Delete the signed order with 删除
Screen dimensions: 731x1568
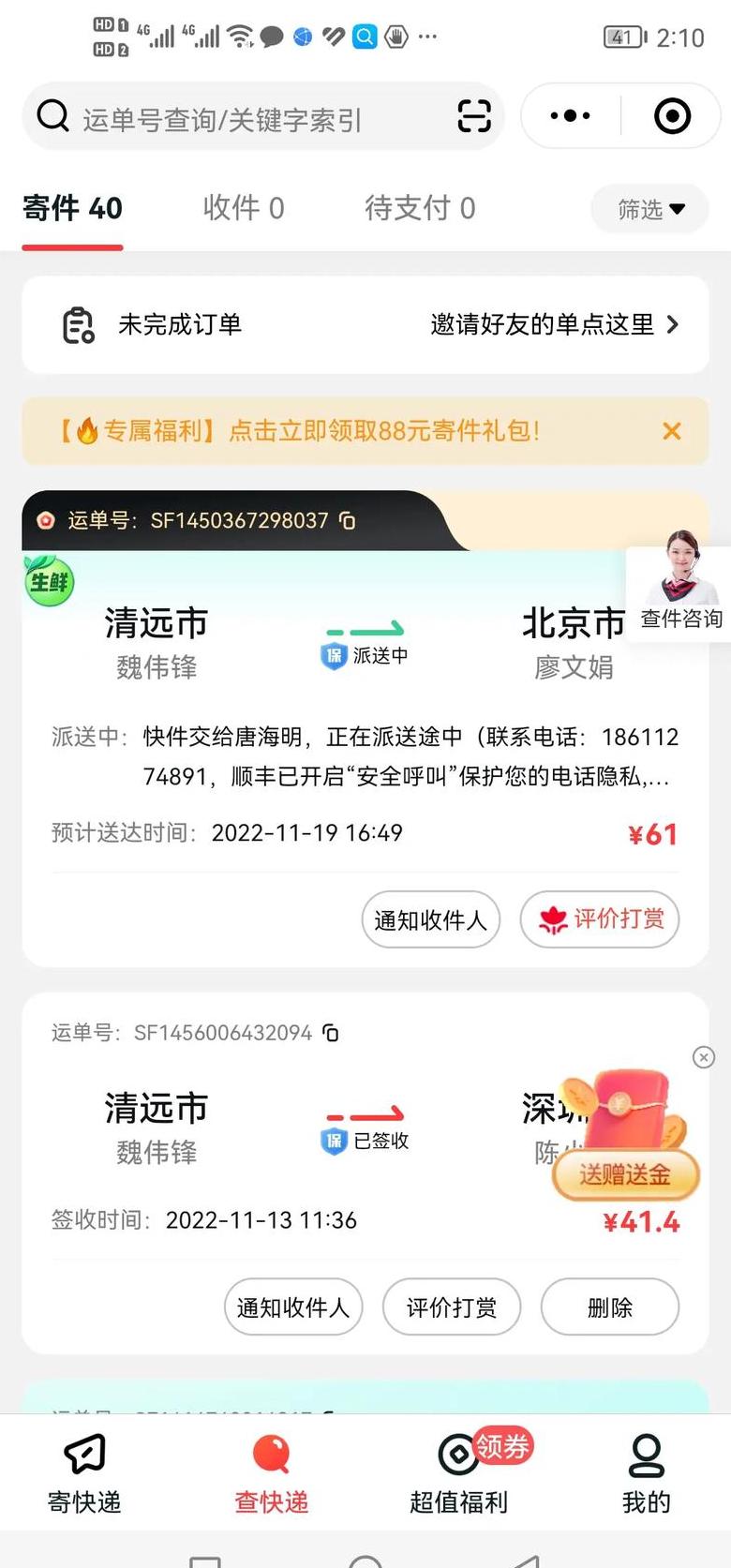pyautogui.click(x=609, y=1307)
